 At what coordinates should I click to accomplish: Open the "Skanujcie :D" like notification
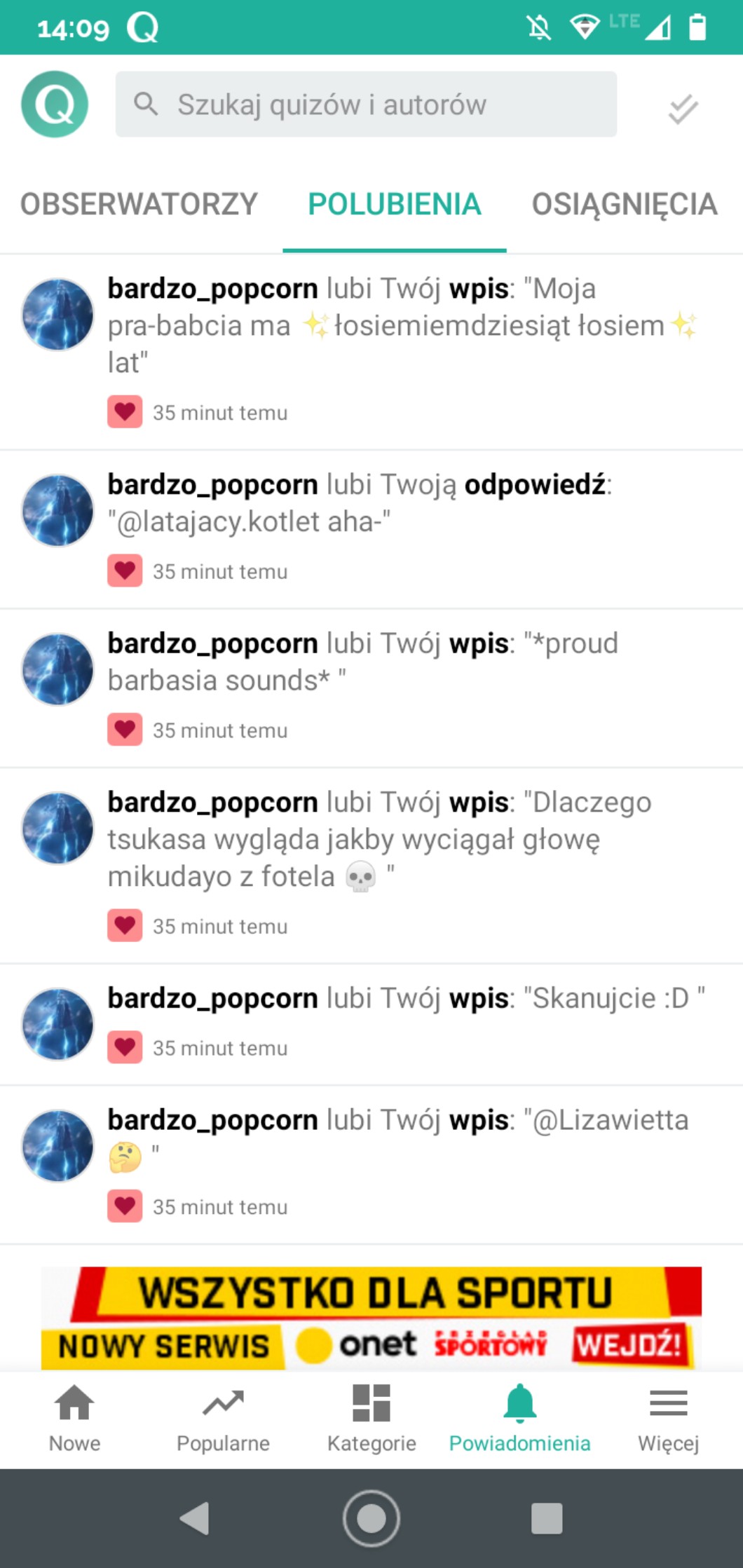pyautogui.click(x=407, y=999)
